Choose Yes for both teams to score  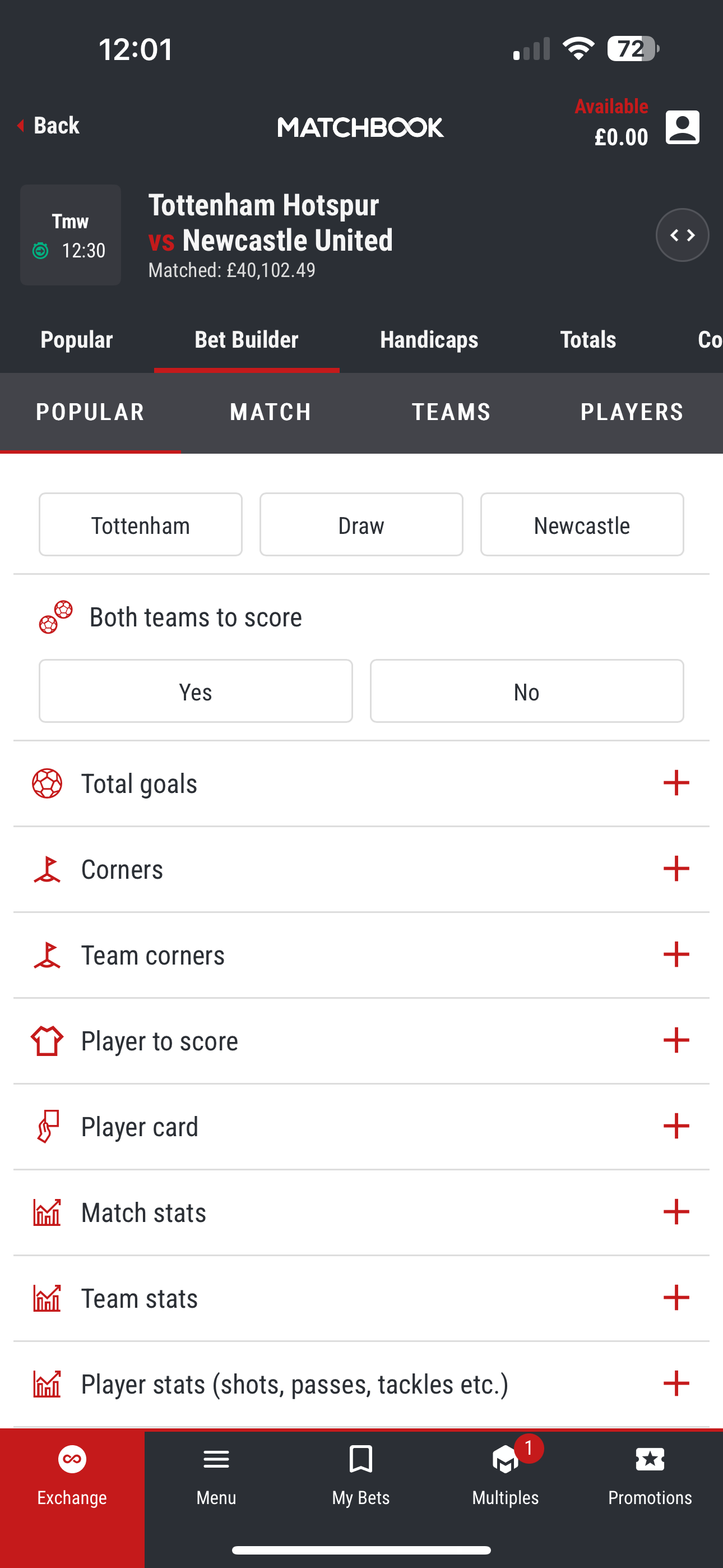(x=196, y=691)
